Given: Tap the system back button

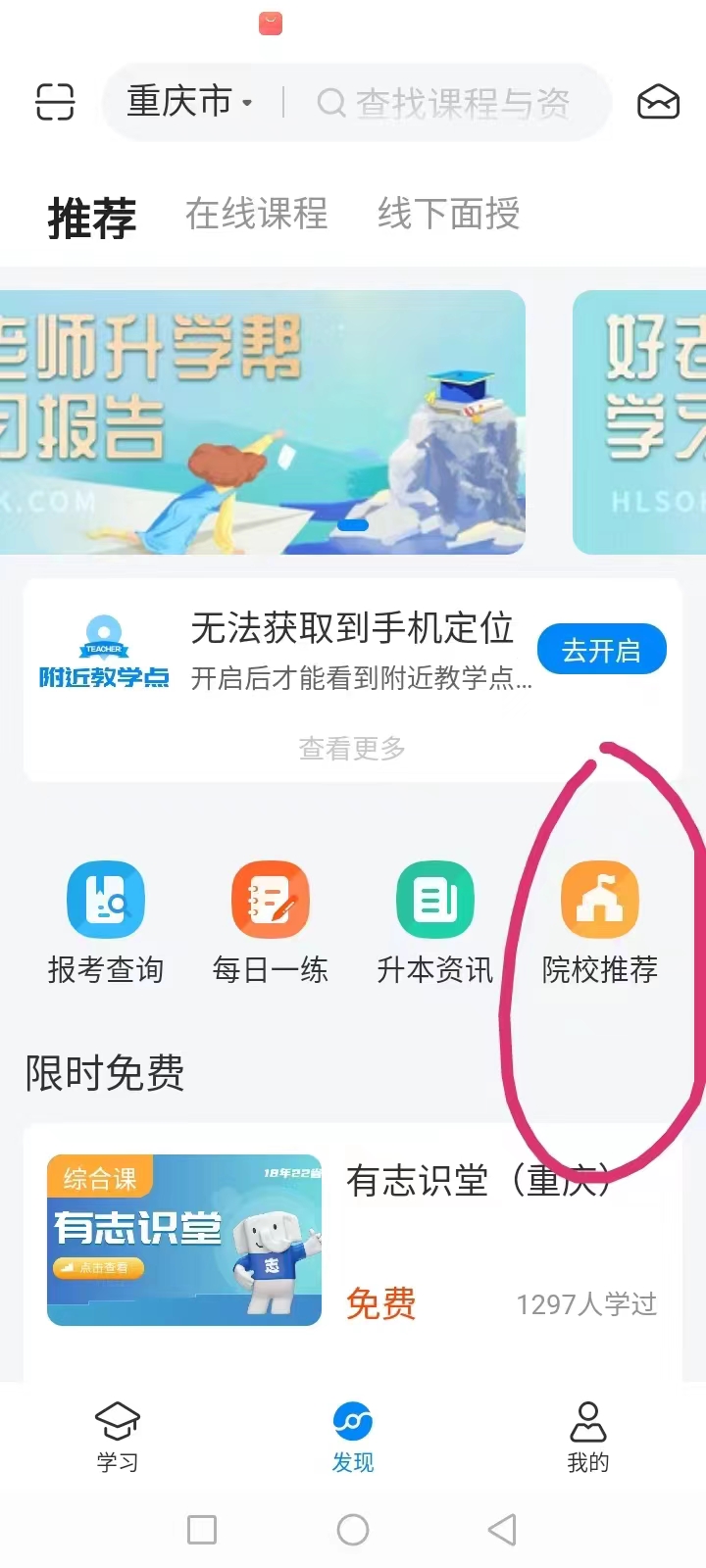Looking at the screenshot, I should (x=502, y=1529).
